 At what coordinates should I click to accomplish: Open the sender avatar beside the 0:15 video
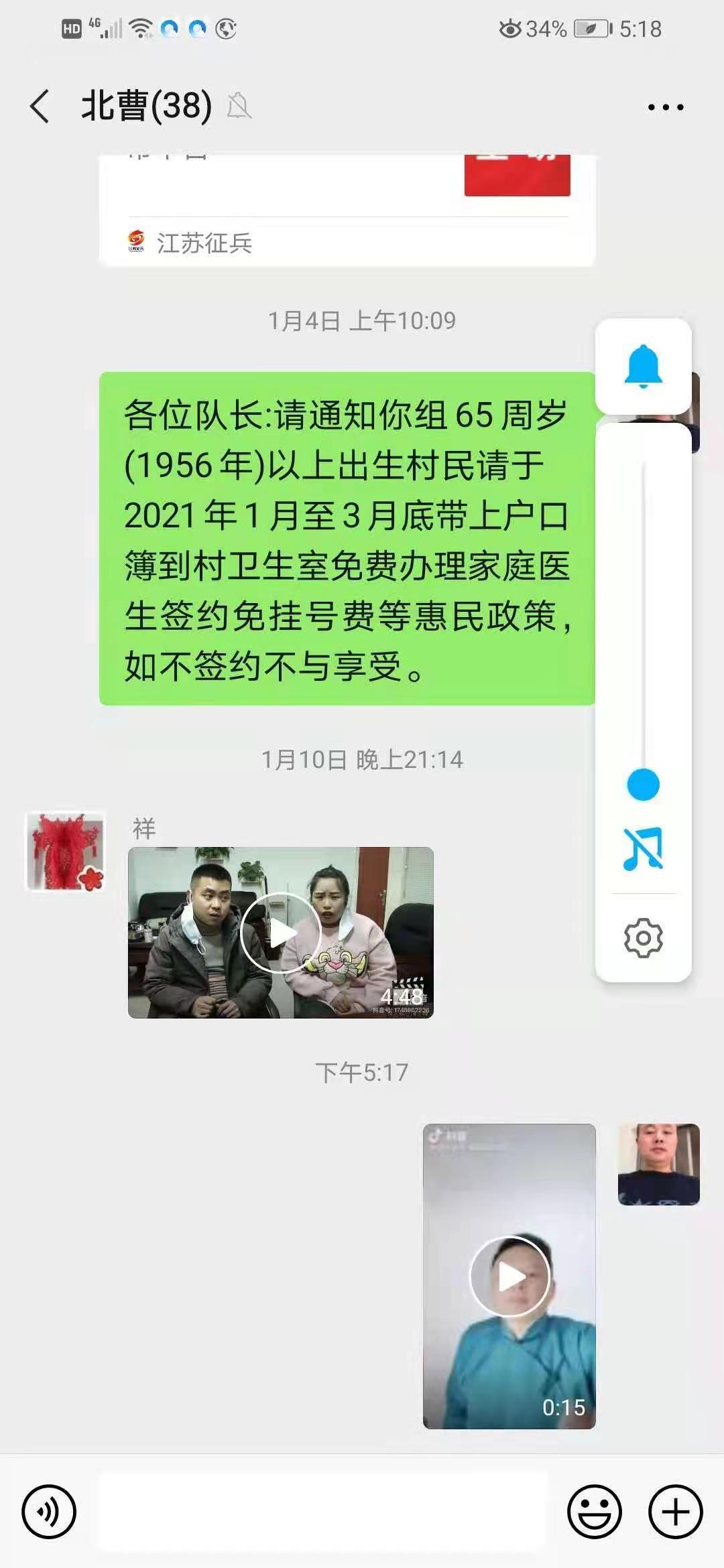(658, 1164)
